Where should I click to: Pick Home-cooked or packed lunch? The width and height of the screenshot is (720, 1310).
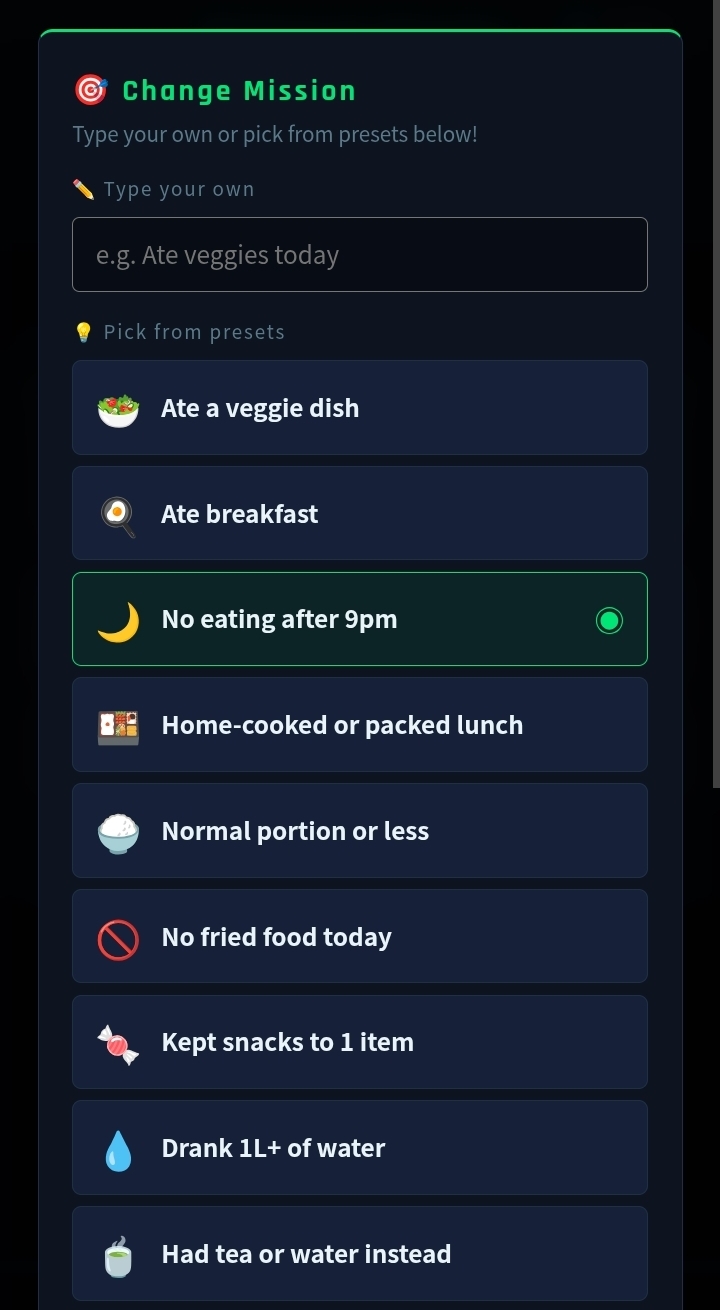coord(359,725)
